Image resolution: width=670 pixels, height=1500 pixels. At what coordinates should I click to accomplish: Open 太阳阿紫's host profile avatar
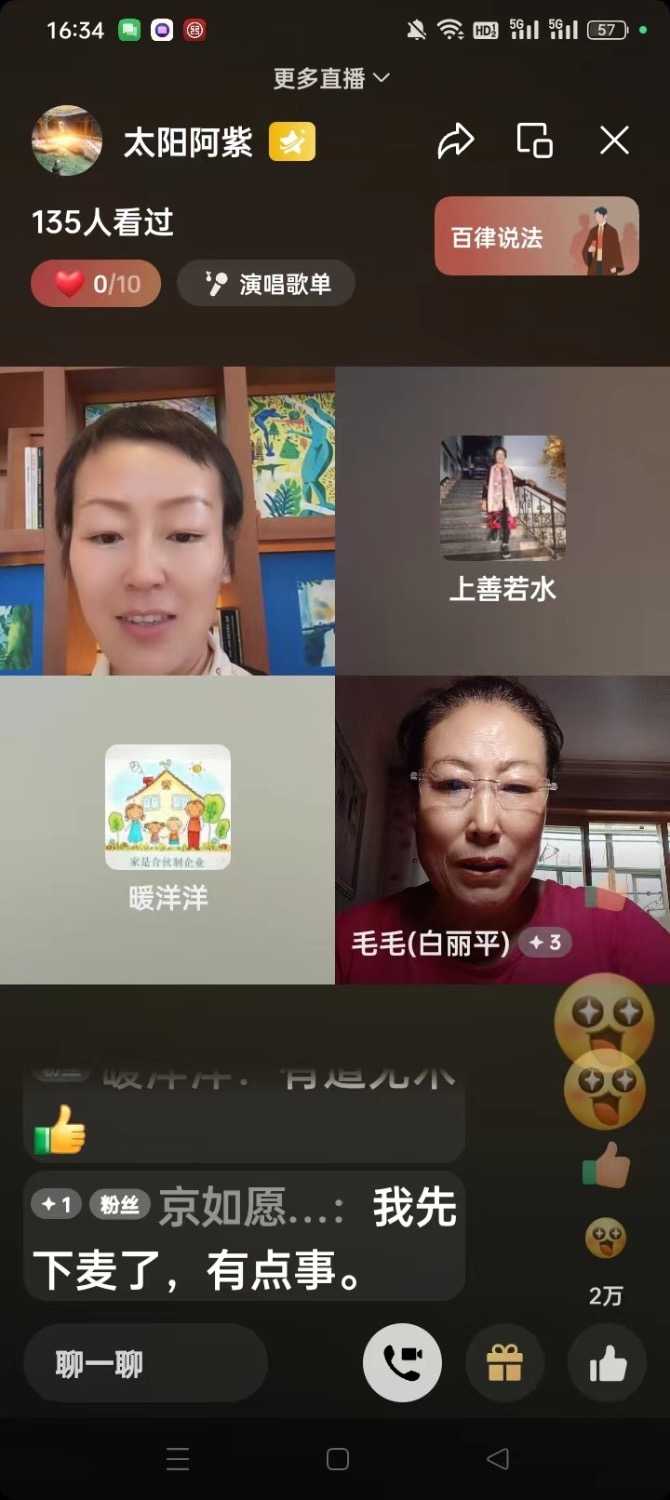click(x=67, y=141)
